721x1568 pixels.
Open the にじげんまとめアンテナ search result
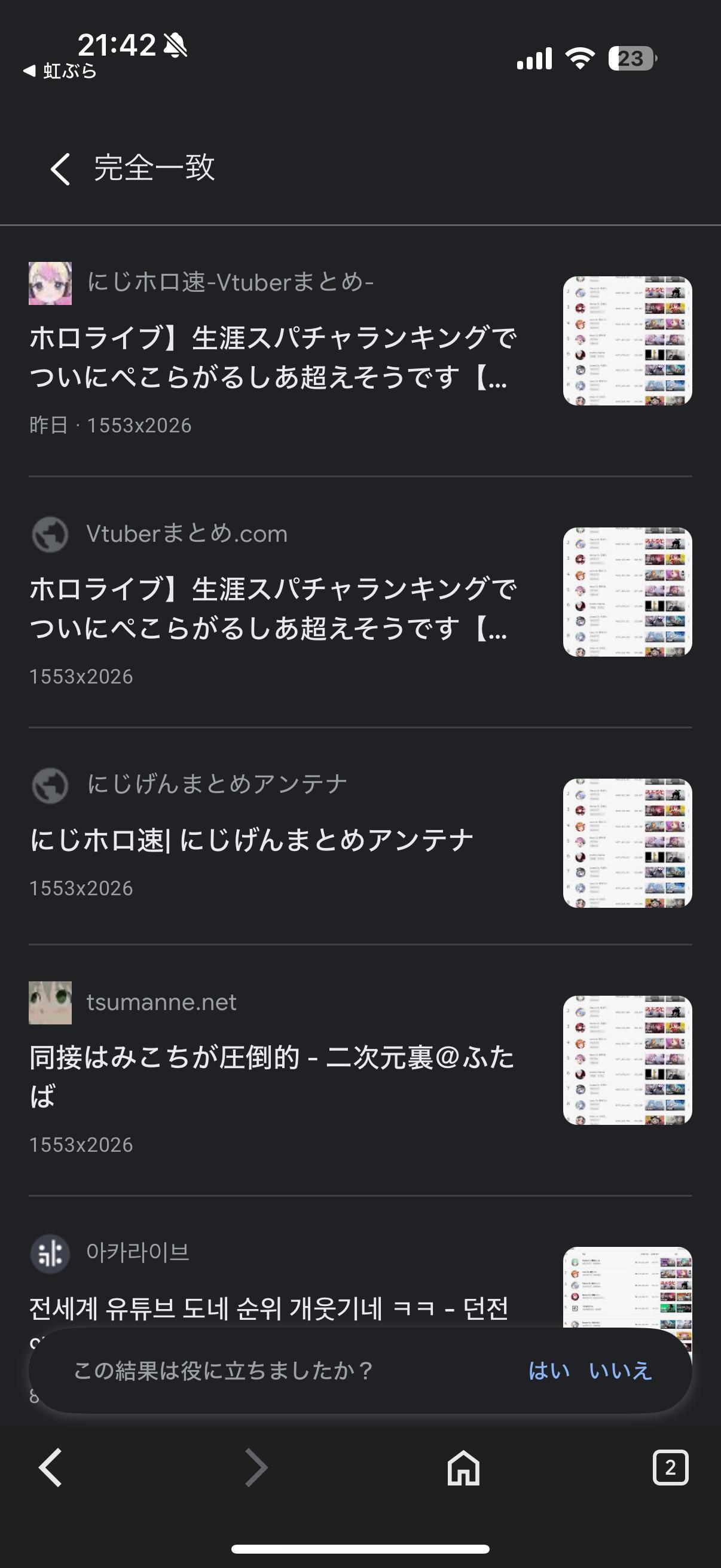[x=252, y=840]
